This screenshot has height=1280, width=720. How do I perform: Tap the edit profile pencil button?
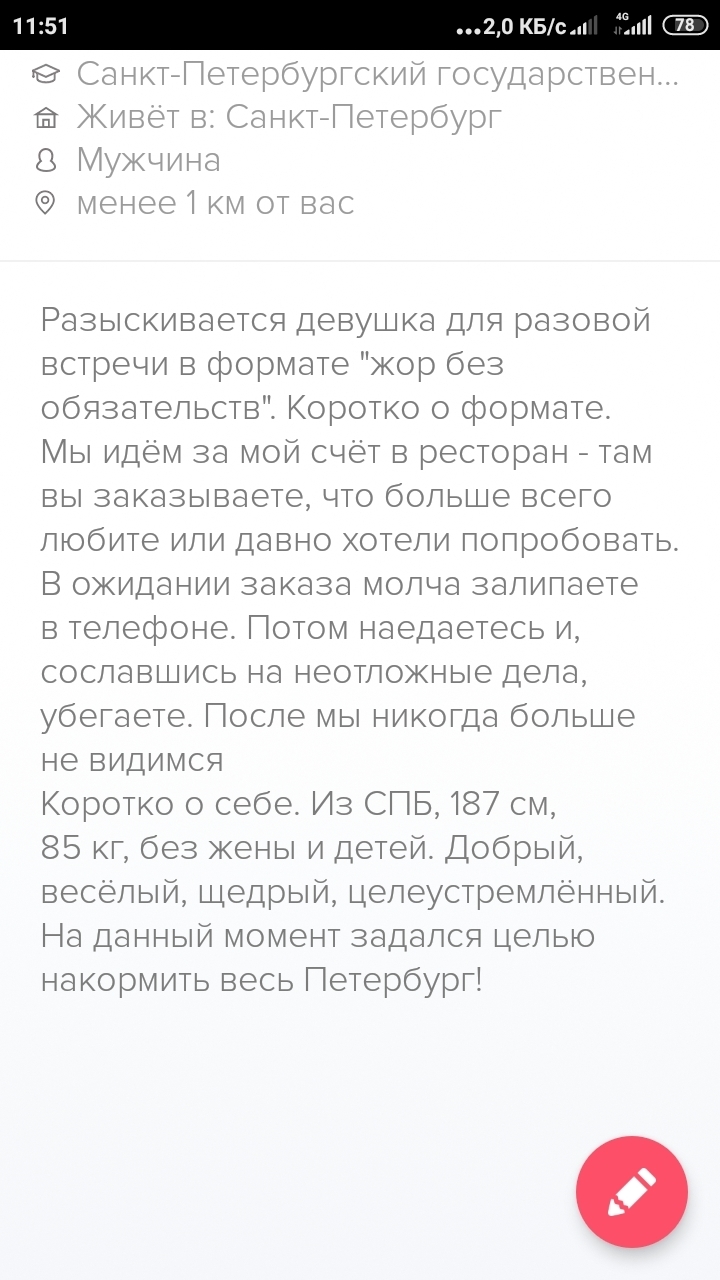tap(632, 1192)
